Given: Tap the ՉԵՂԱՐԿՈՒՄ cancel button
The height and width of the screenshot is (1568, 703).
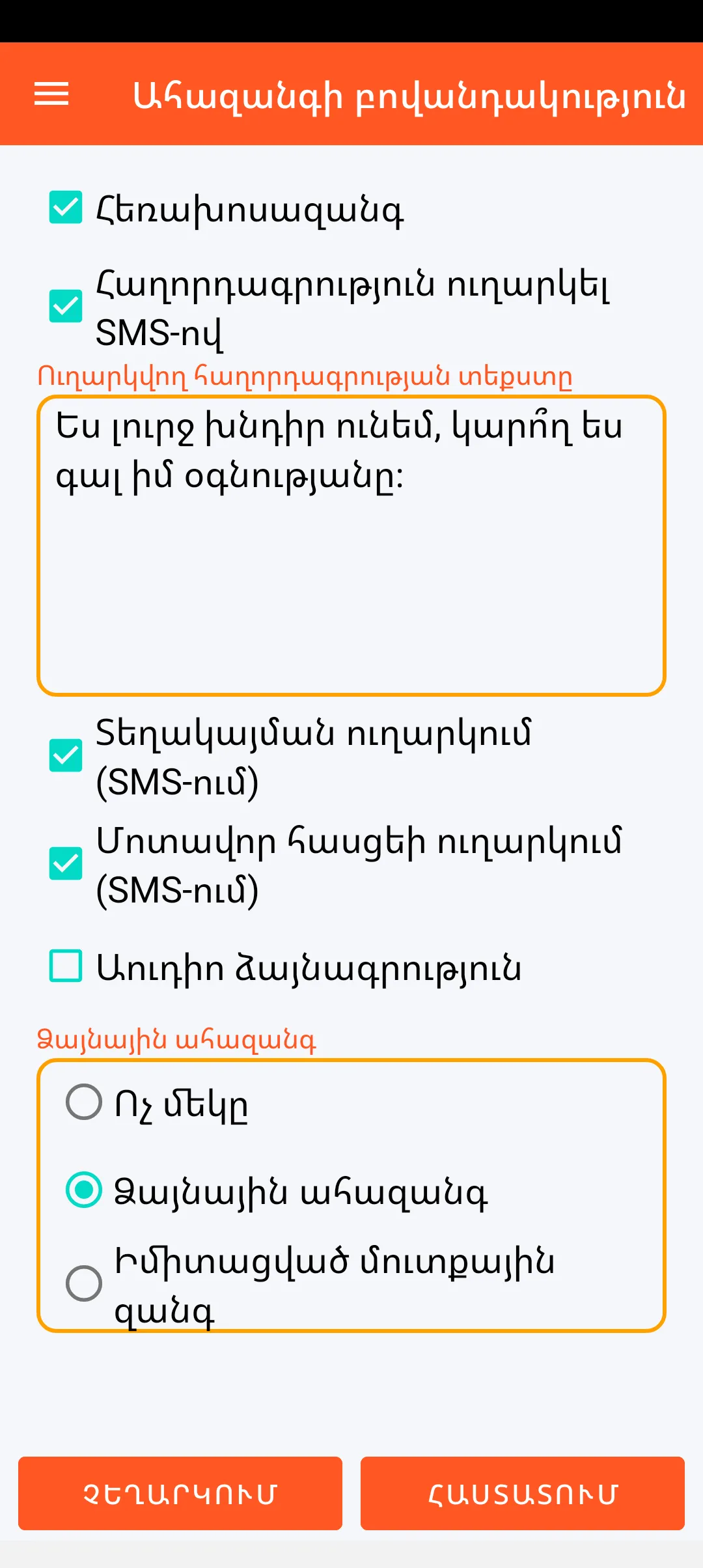Looking at the screenshot, I should point(180,1493).
